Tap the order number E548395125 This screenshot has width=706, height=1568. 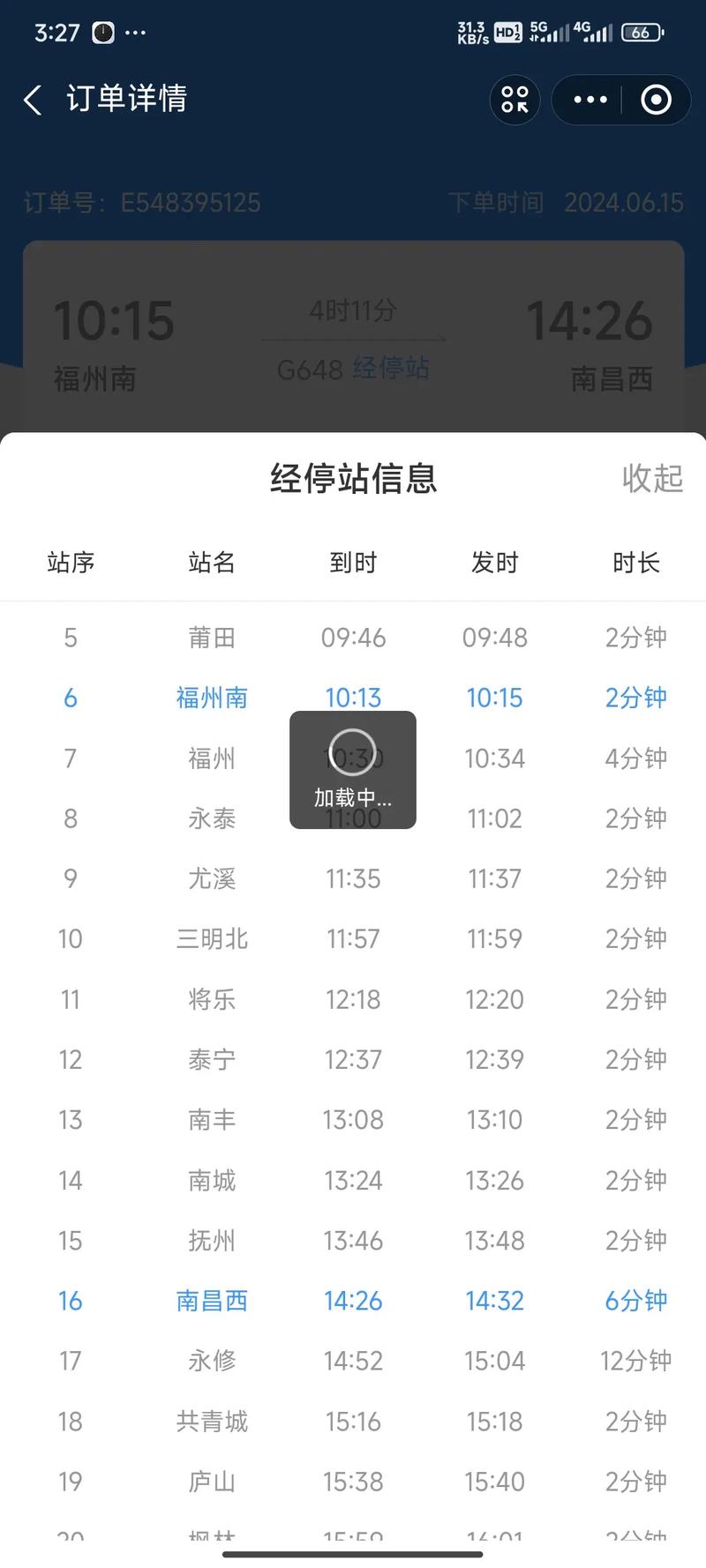click(190, 203)
